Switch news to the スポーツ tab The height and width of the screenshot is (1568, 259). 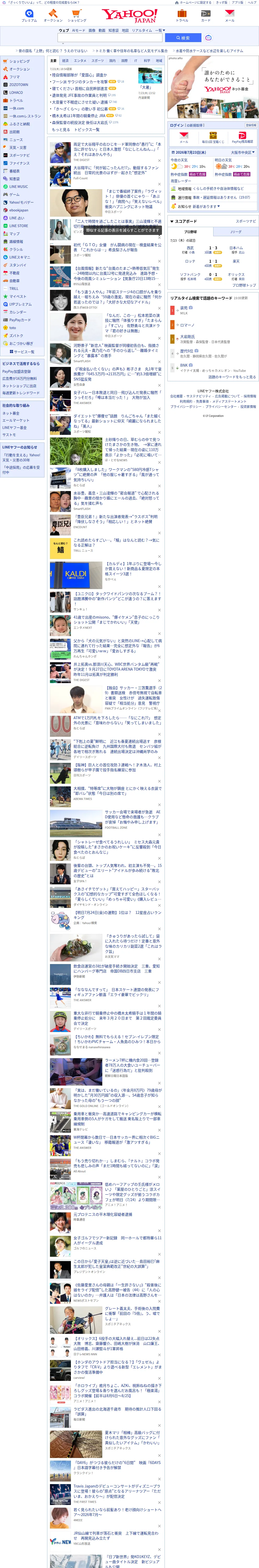point(98,61)
